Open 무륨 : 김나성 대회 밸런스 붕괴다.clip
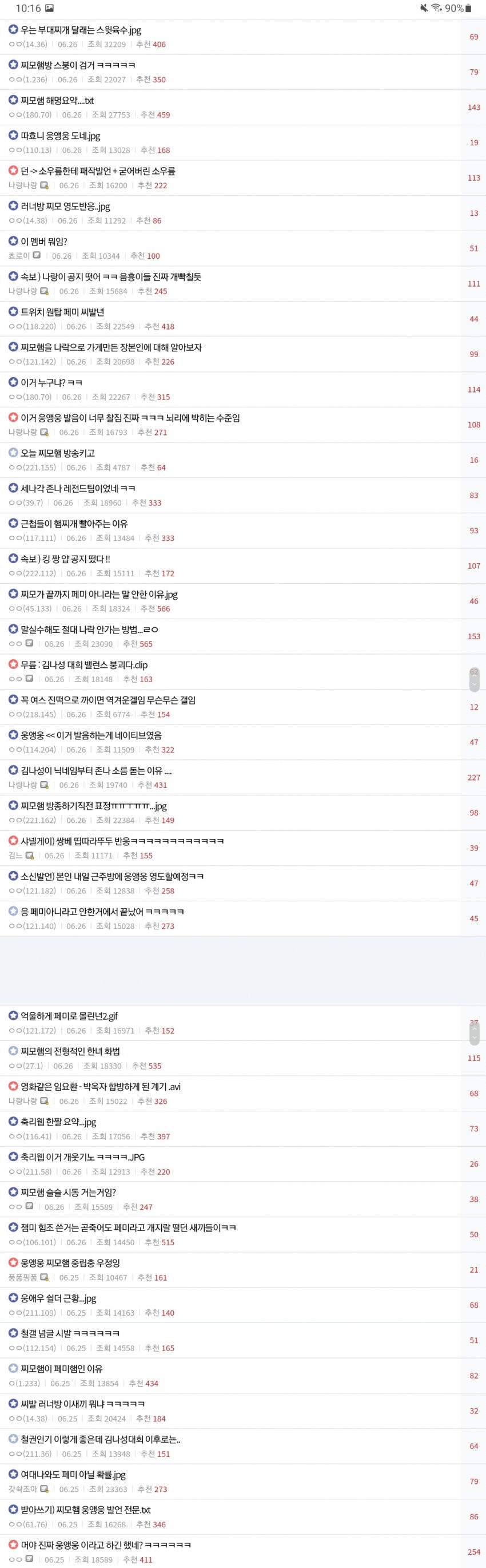 [x=84, y=665]
